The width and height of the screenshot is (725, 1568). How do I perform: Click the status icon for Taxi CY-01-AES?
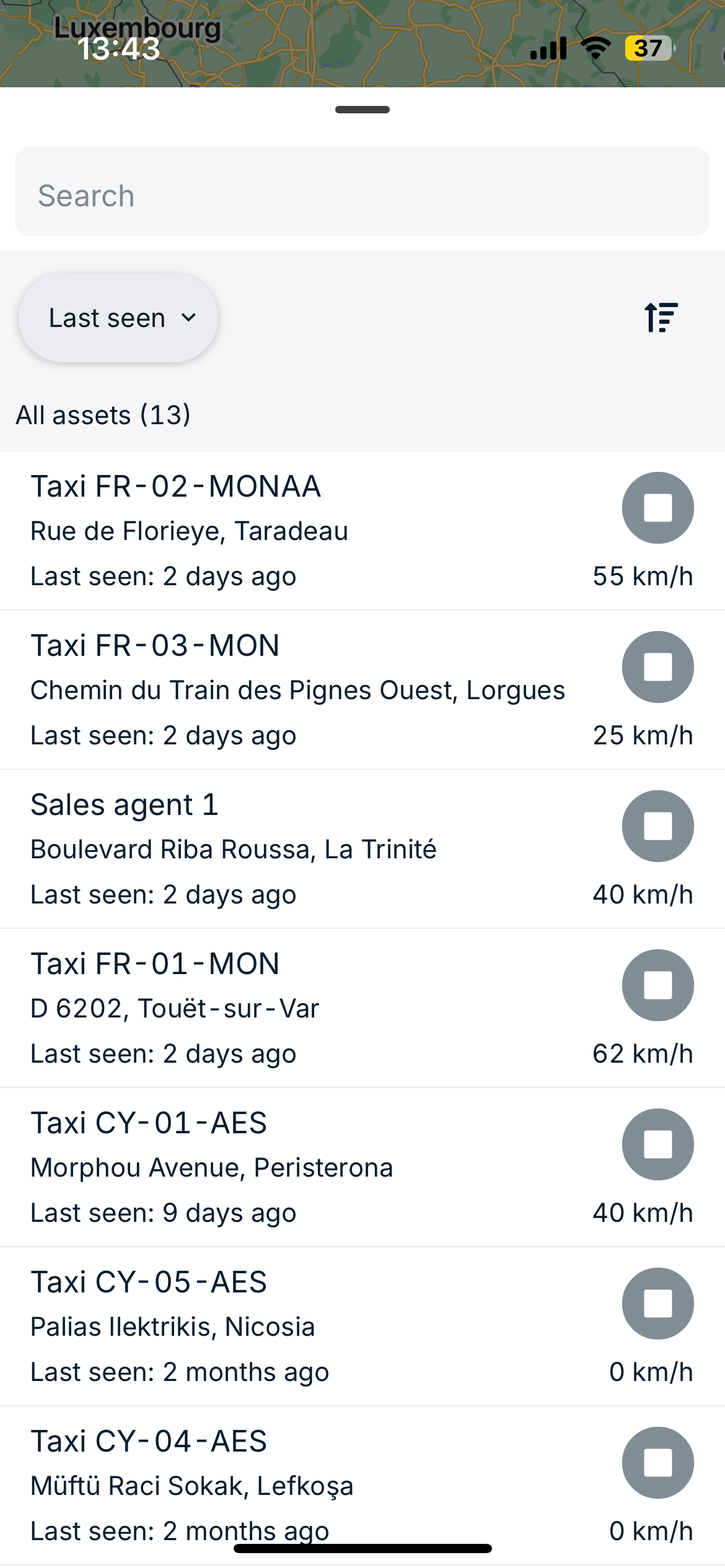pyautogui.click(x=658, y=1144)
